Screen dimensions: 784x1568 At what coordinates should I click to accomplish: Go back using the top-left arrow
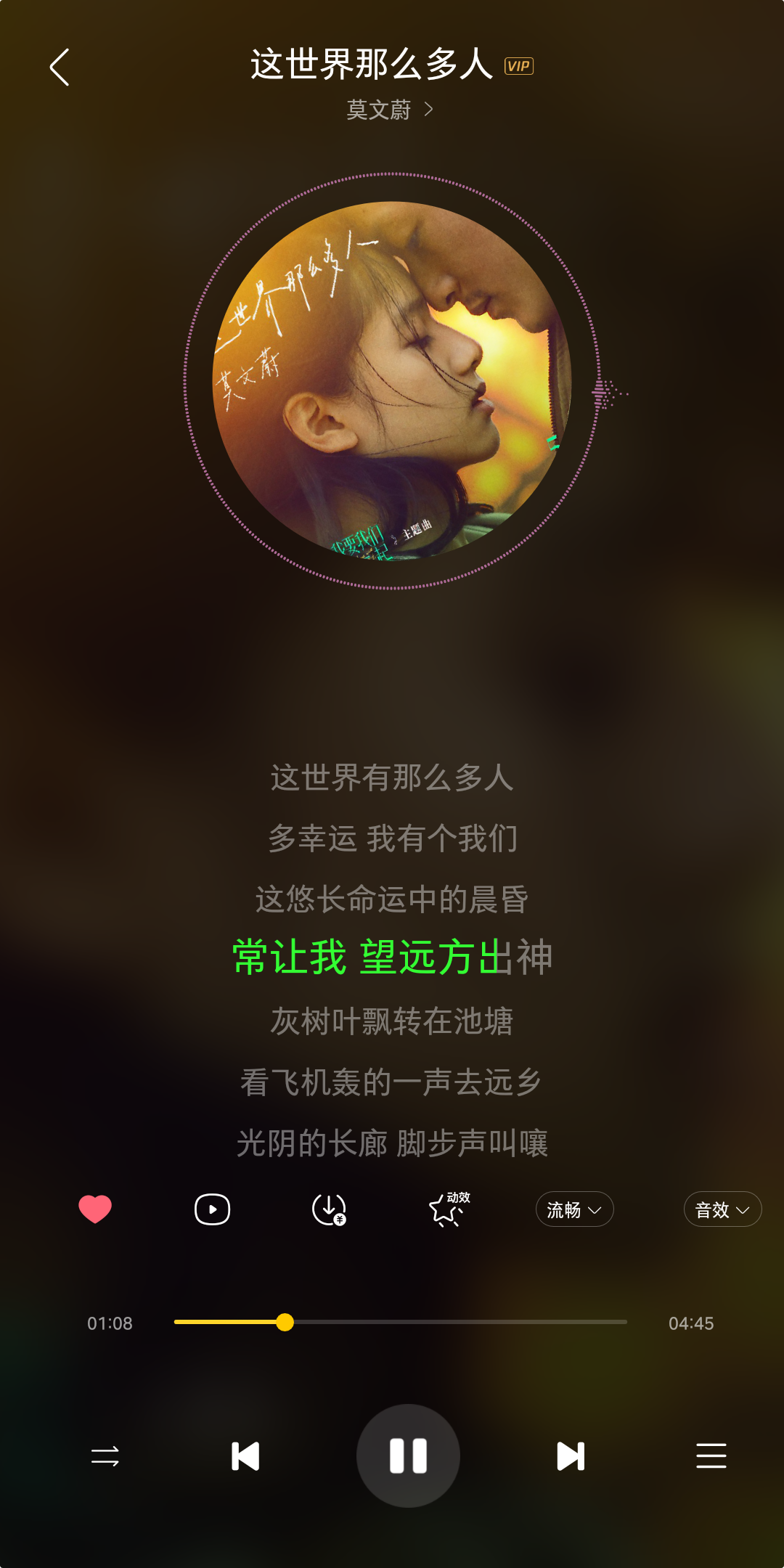60,68
